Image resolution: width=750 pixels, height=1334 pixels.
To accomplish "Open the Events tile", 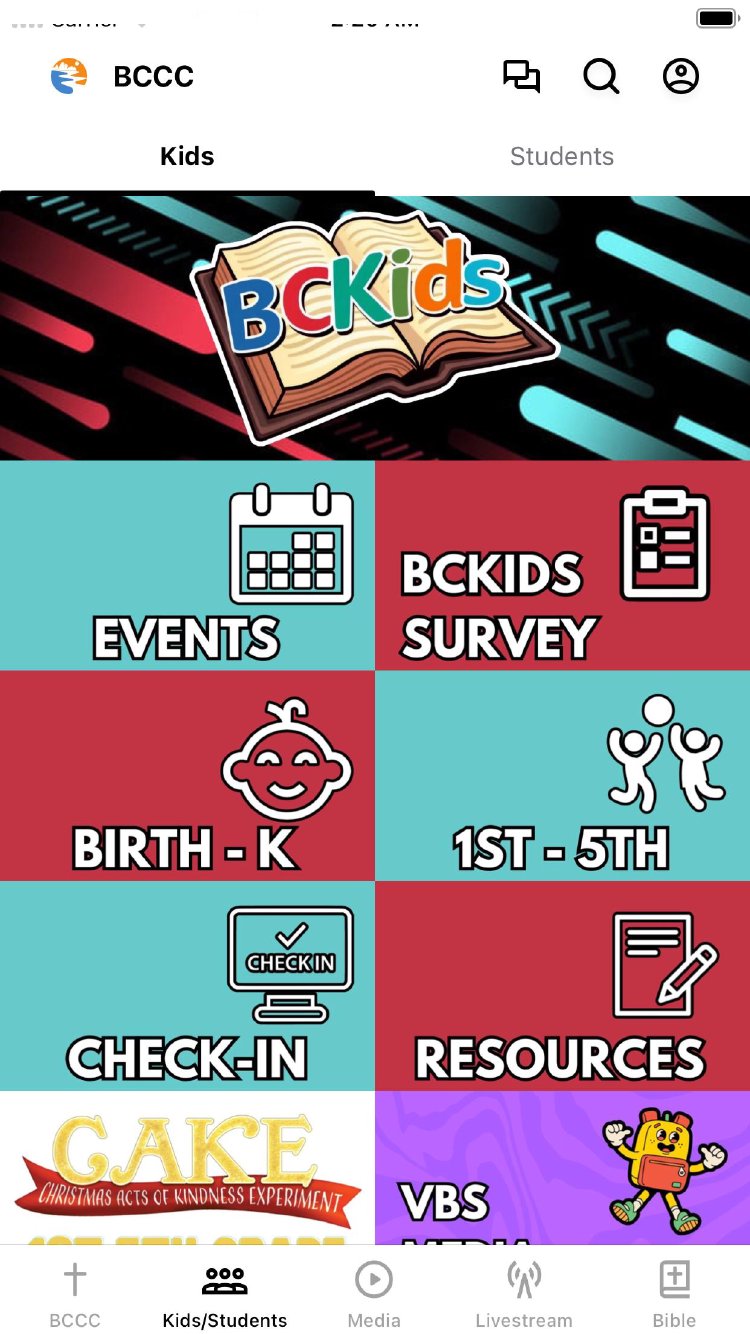I will tap(187, 566).
